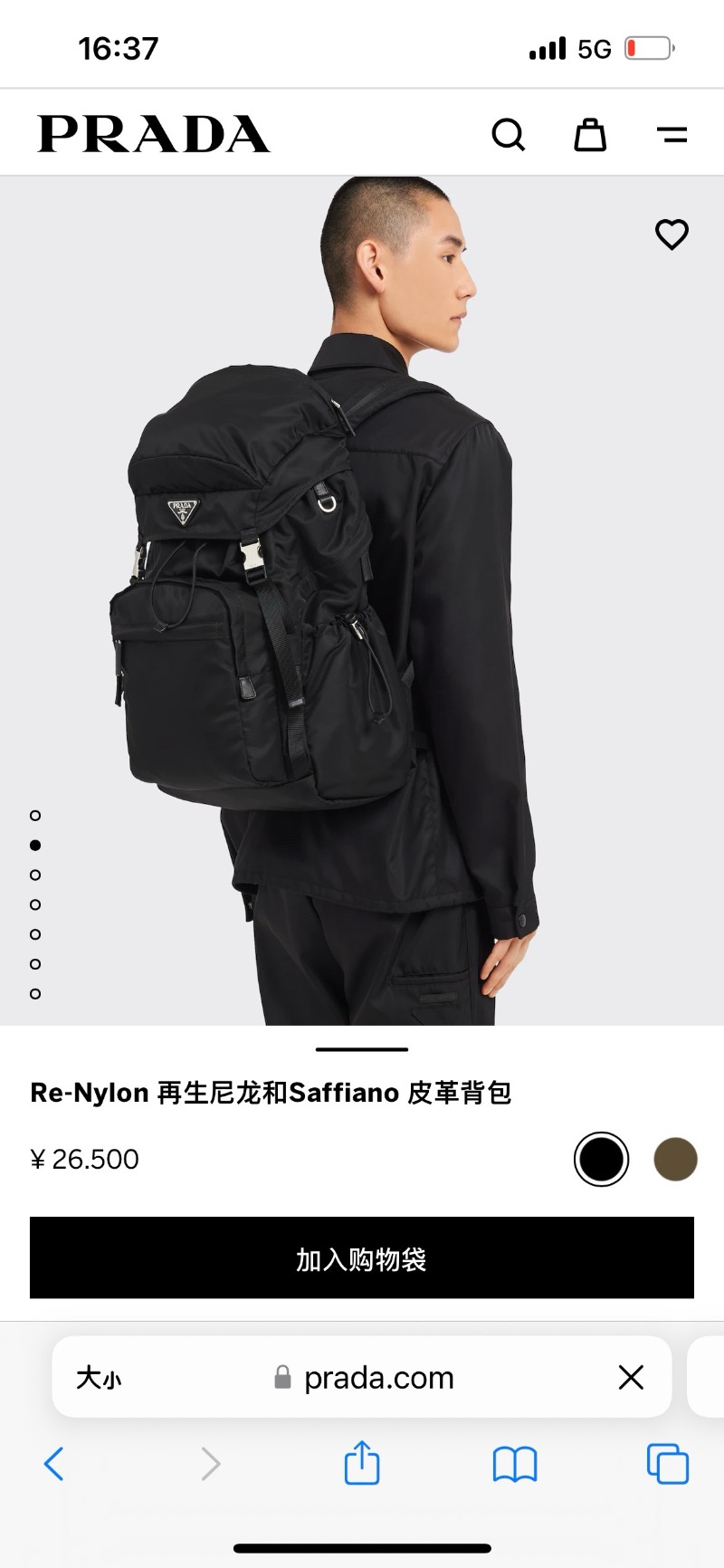Open the hamburger menu

pos(672,135)
